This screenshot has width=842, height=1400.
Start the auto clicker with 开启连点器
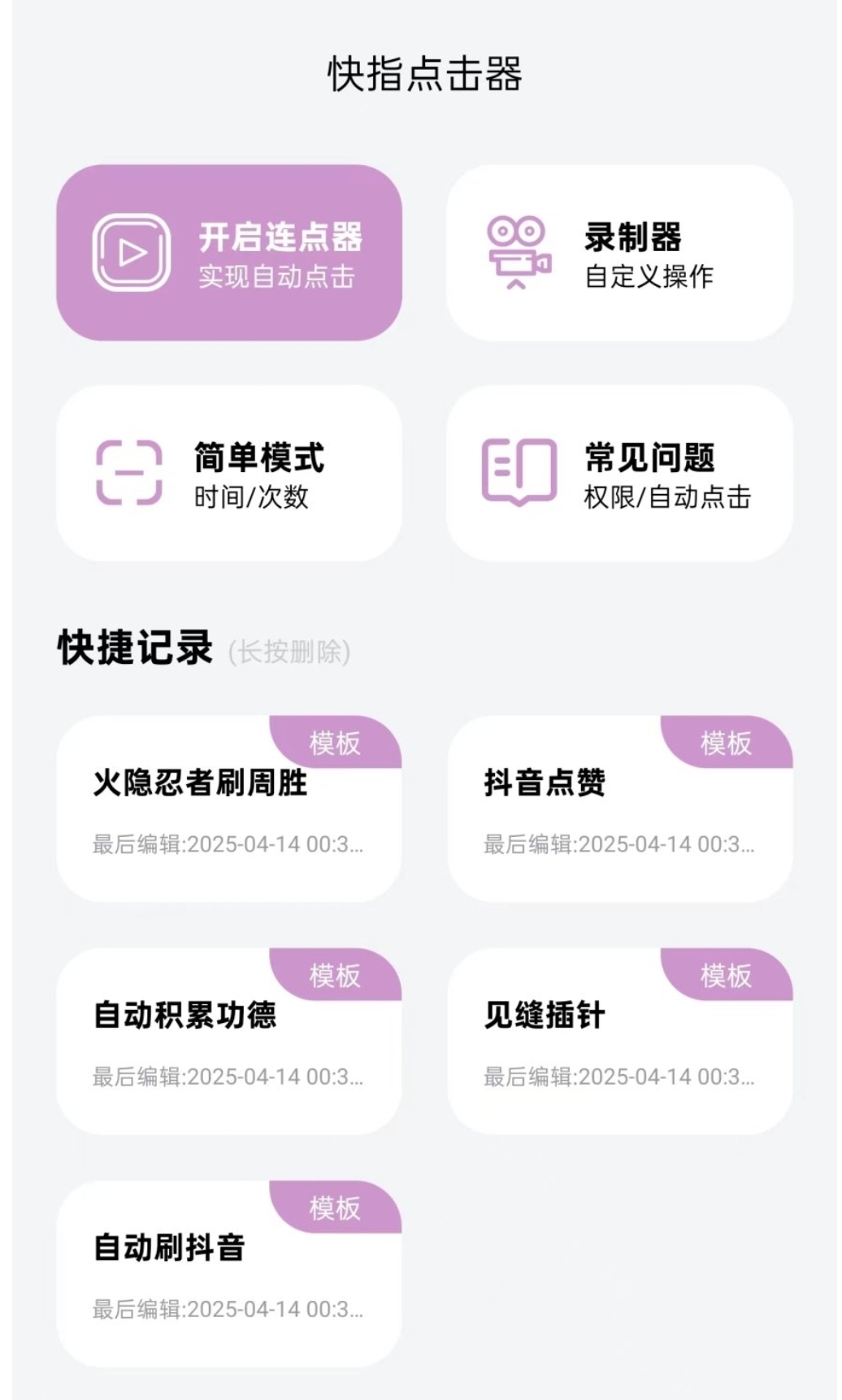tap(229, 253)
